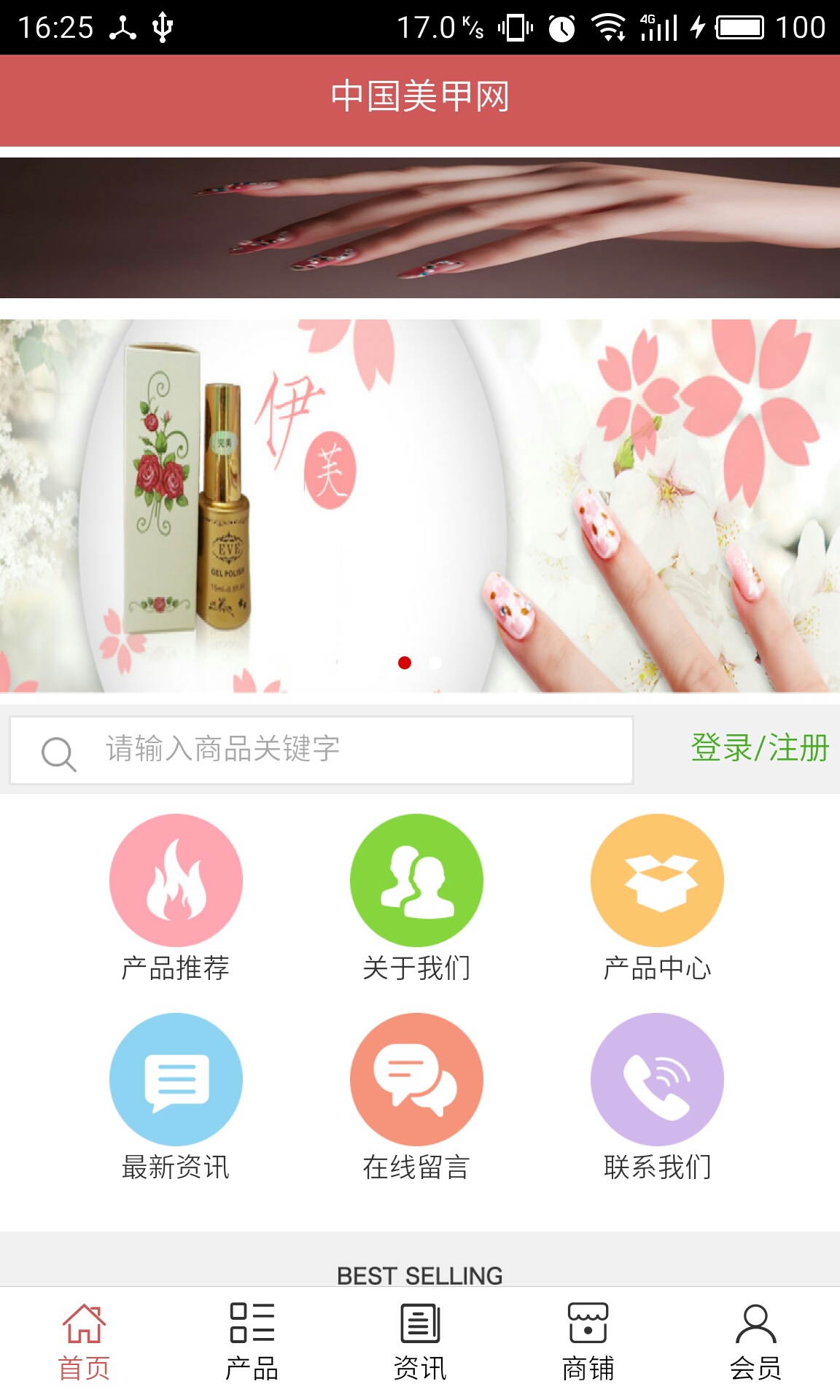Select the 商铺 storefront icon
The width and height of the screenshot is (840, 1400).
coord(587,1331)
